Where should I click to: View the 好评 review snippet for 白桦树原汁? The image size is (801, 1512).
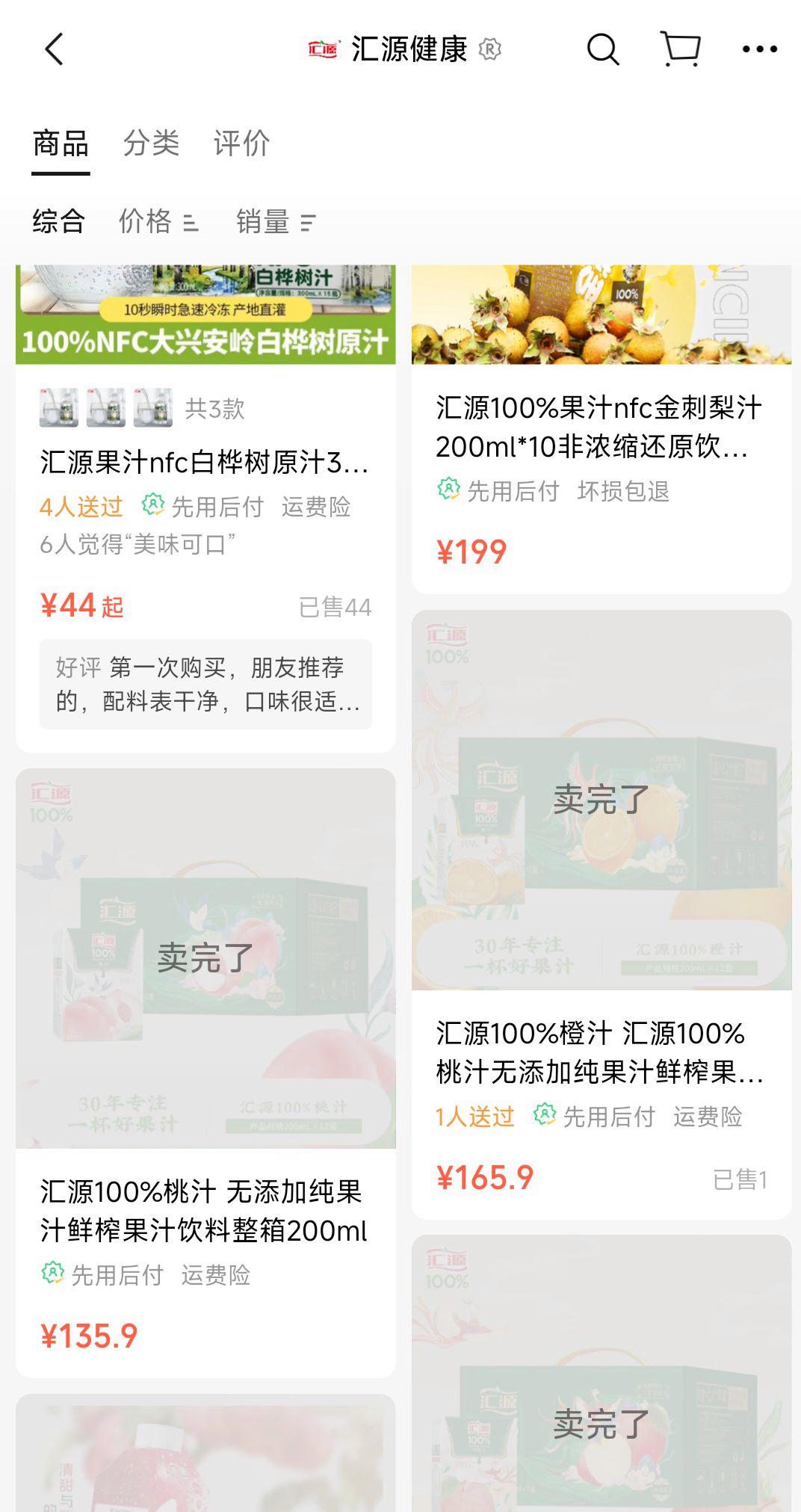205,684
